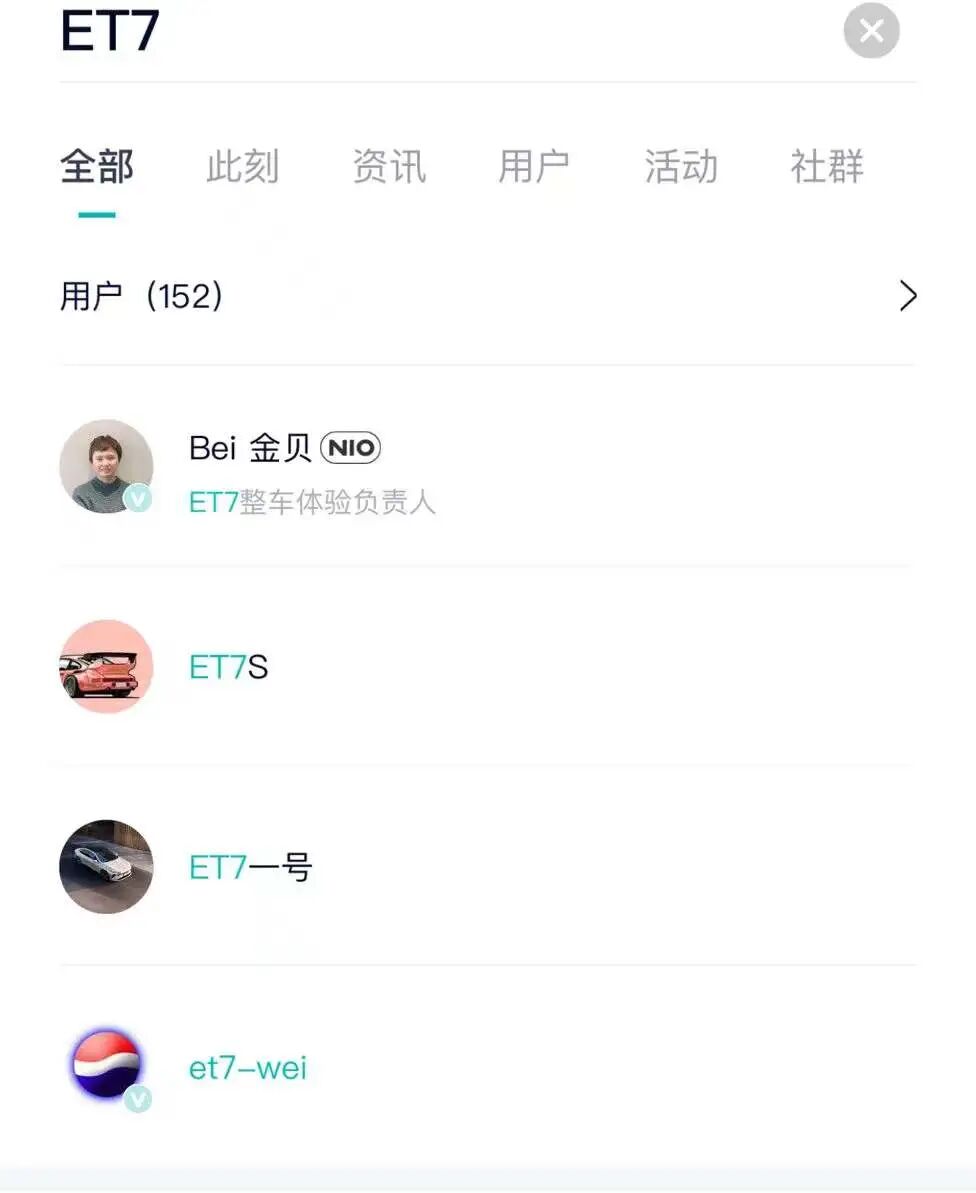
Task: Switch to the 此刻 tab
Action: click(x=242, y=166)
